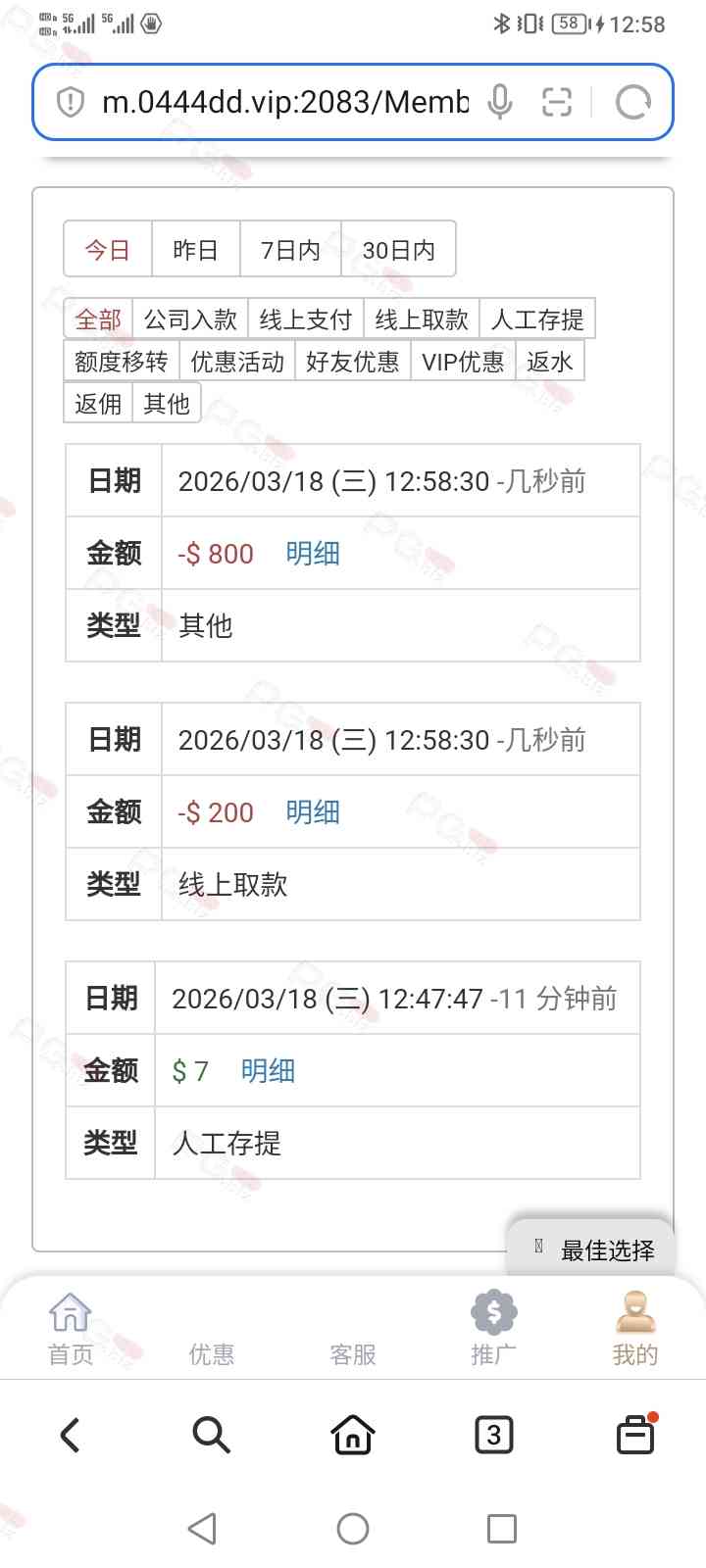Select the 人工存提 filter

536,319
